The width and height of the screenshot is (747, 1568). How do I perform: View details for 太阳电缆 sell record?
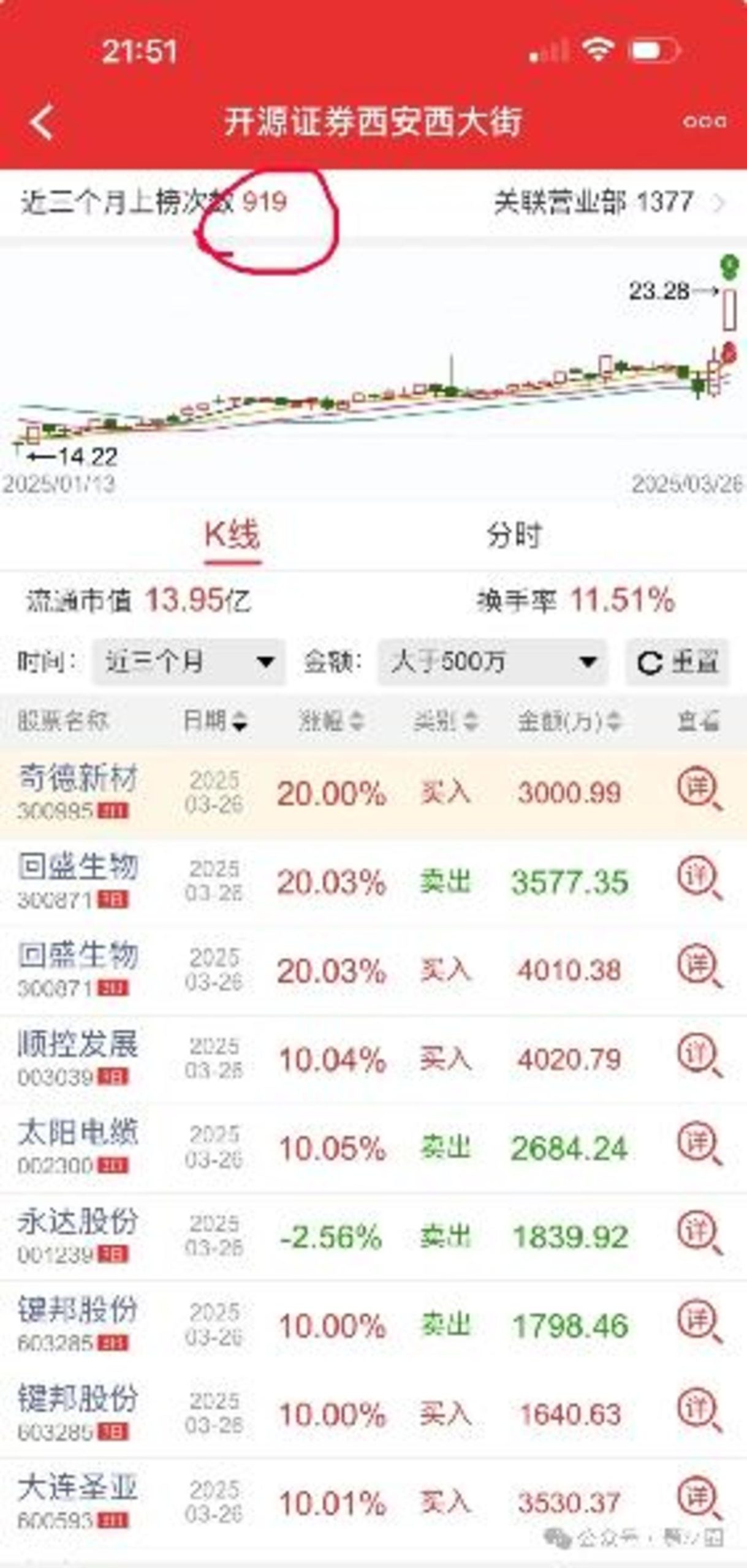699,1147
